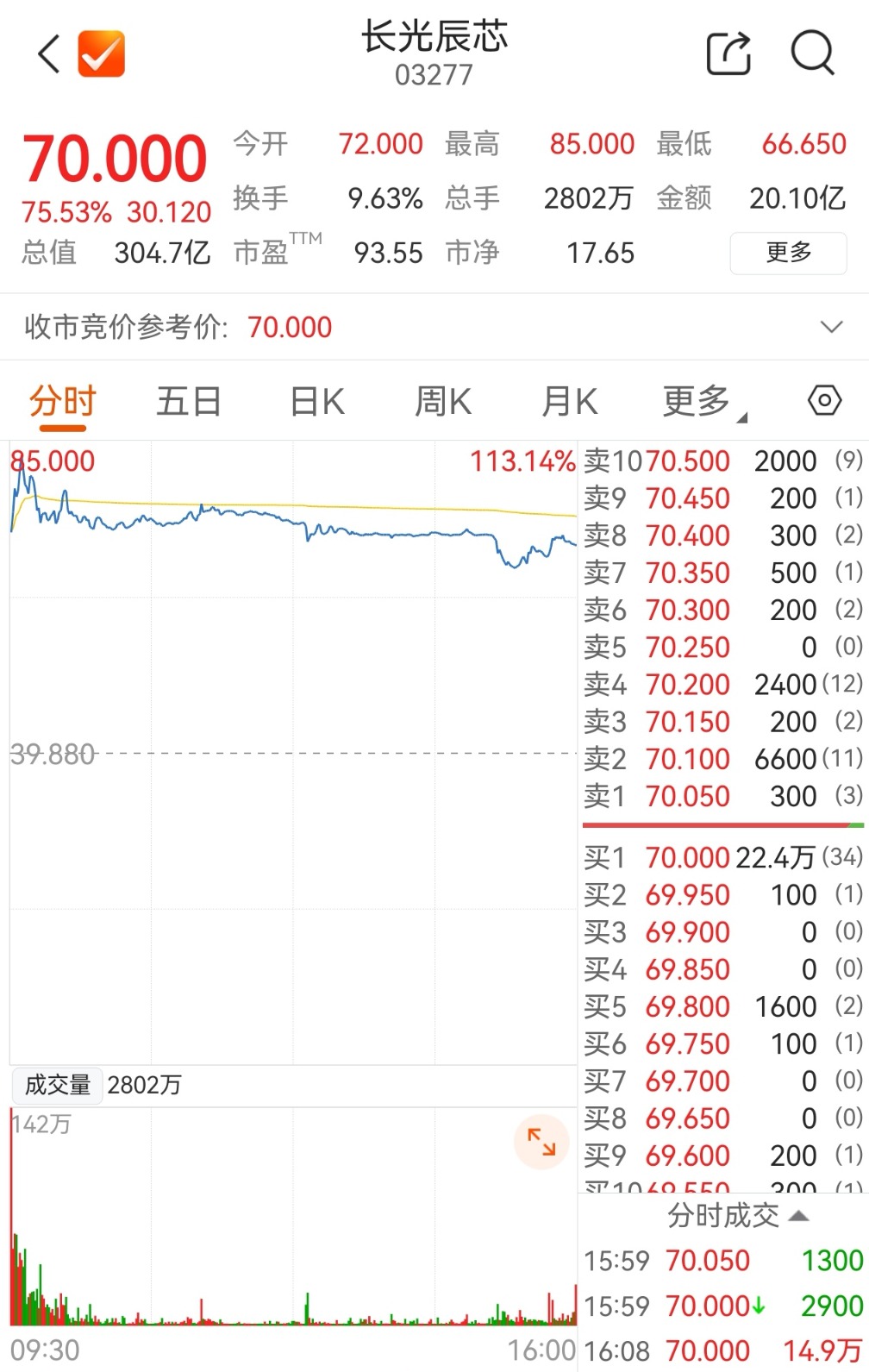Screen dimensions: 869x1372
Task: Share this stock page
Action: (728, 54)
